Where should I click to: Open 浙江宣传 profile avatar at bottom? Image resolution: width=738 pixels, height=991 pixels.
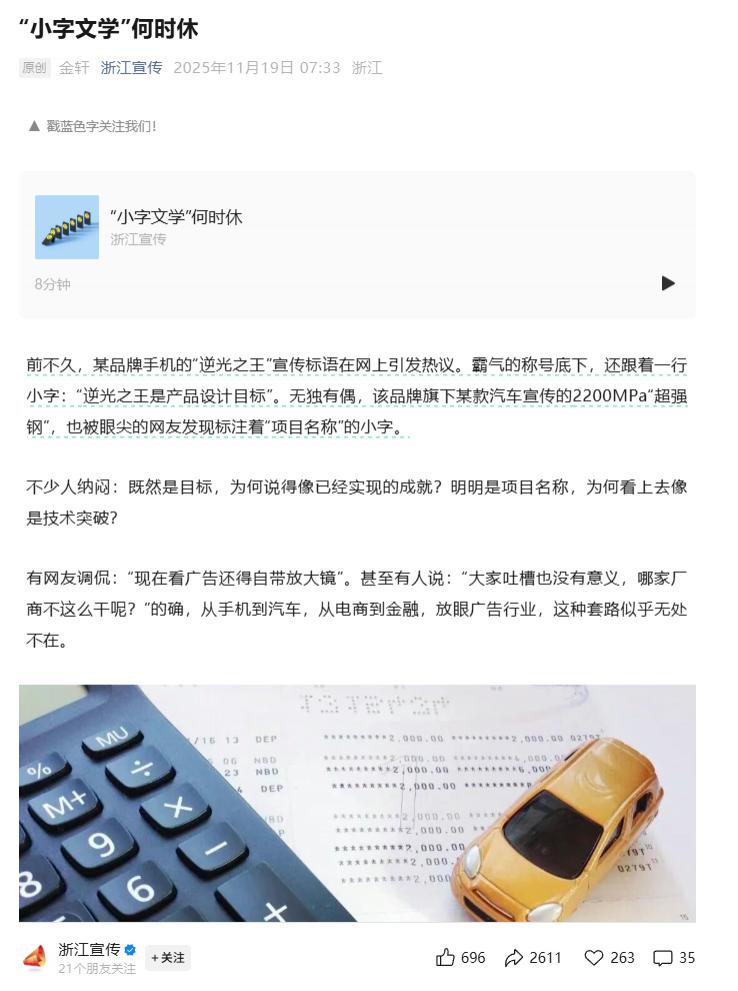[35, 958]
